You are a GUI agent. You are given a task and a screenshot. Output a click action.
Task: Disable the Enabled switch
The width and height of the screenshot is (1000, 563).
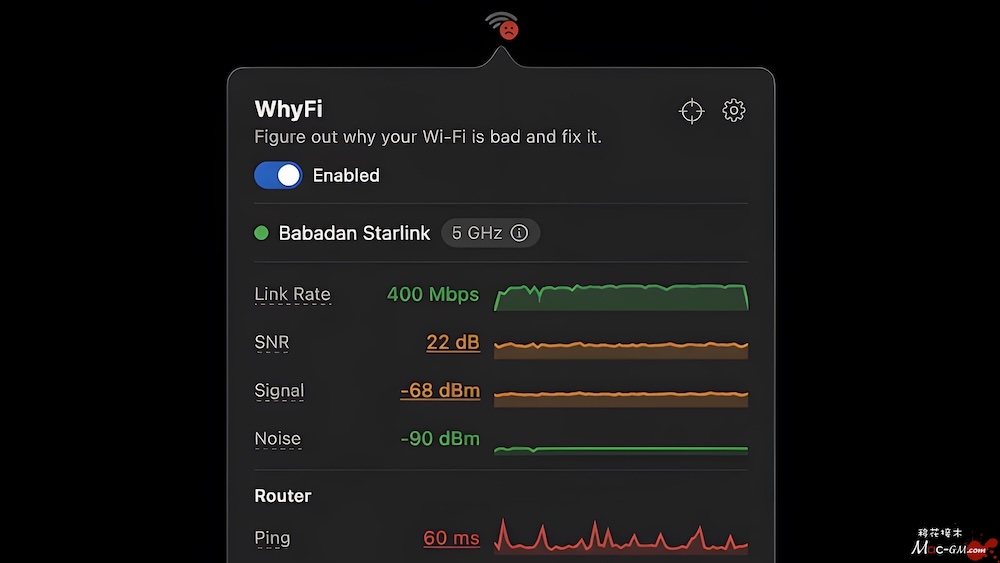[x=278, y=175]
